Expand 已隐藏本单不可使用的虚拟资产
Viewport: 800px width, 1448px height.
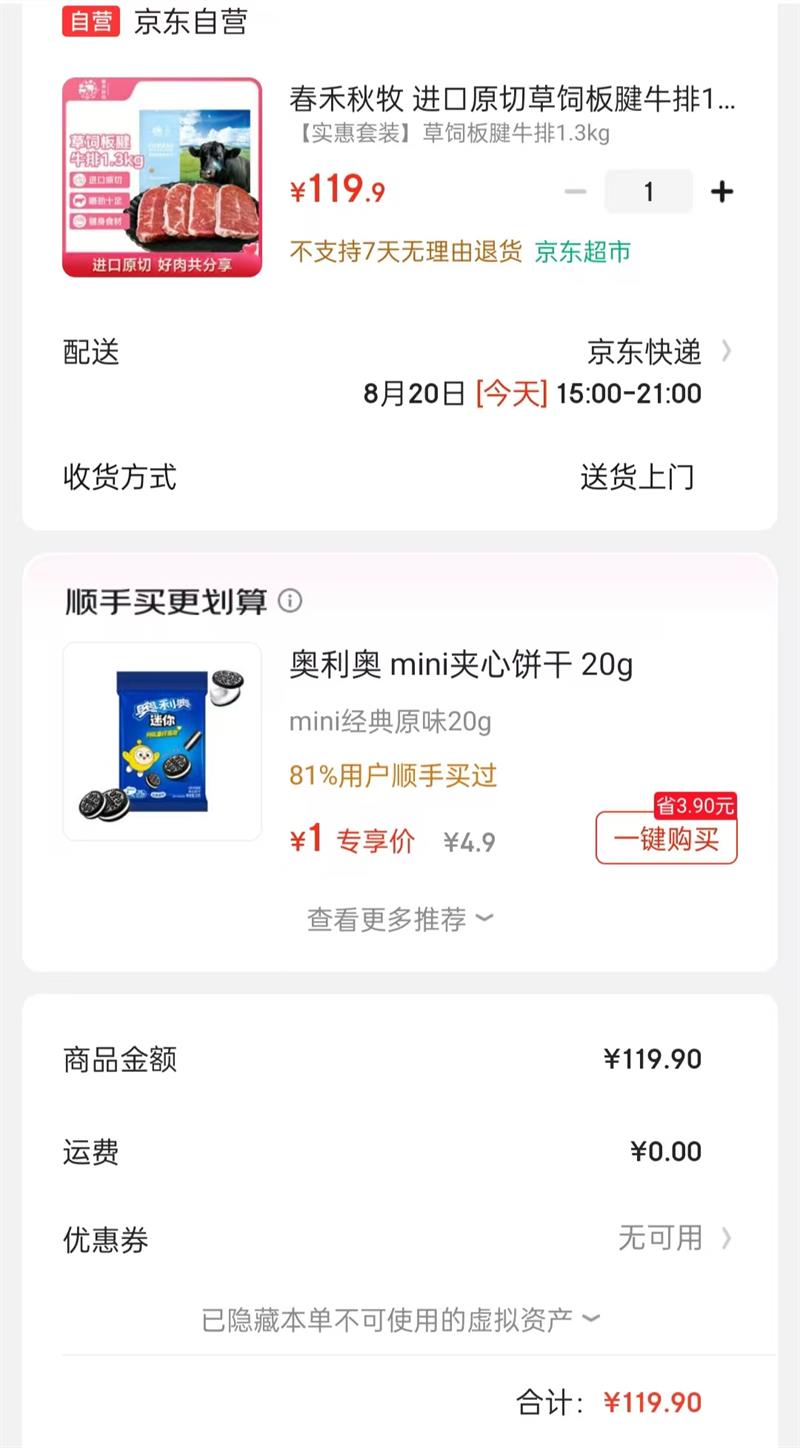[400, 1320]
